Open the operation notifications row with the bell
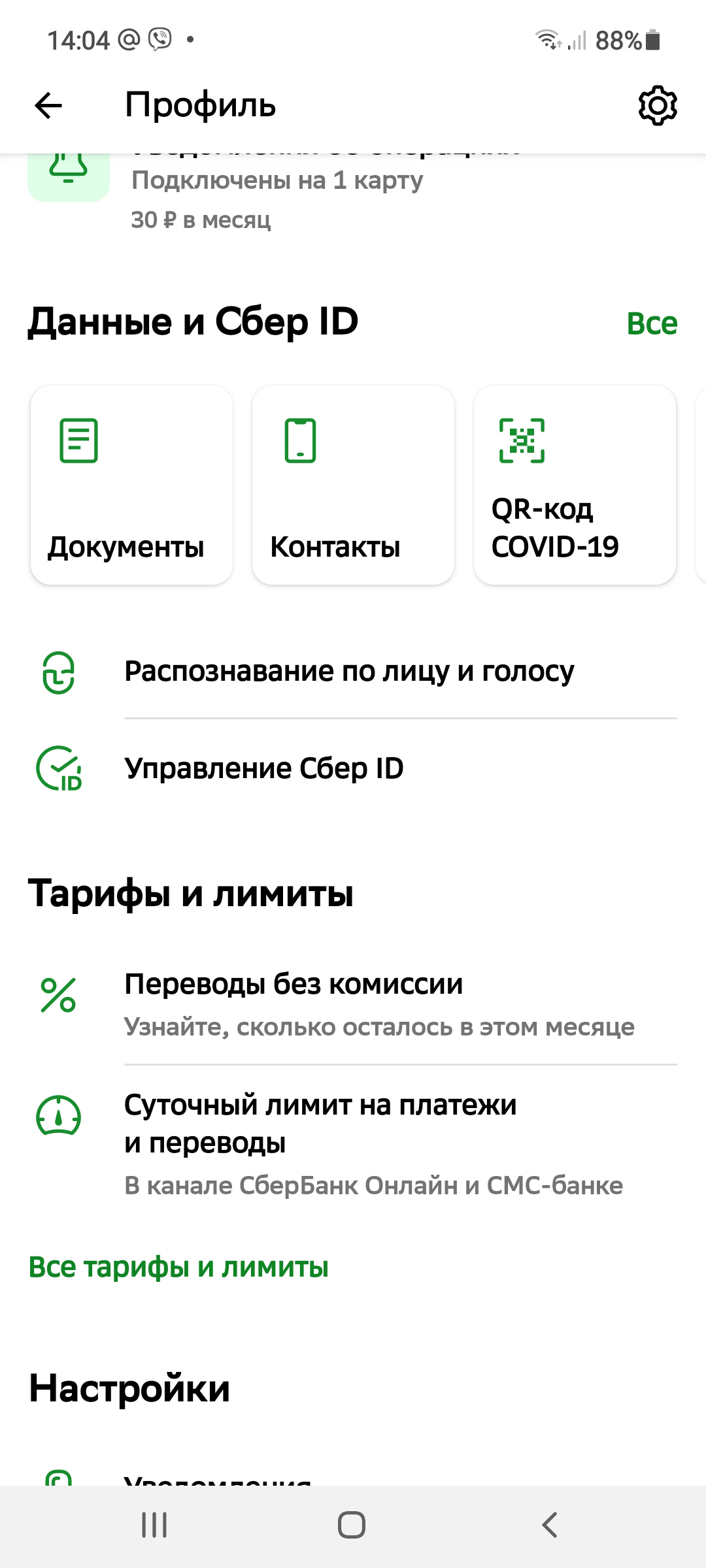This screenshot has height=1568, width=706. click(277, 189)
